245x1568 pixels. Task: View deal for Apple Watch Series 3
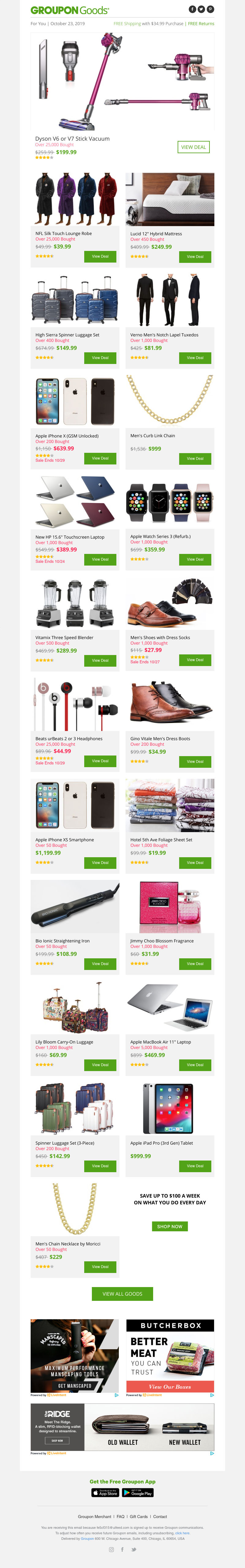194,559
